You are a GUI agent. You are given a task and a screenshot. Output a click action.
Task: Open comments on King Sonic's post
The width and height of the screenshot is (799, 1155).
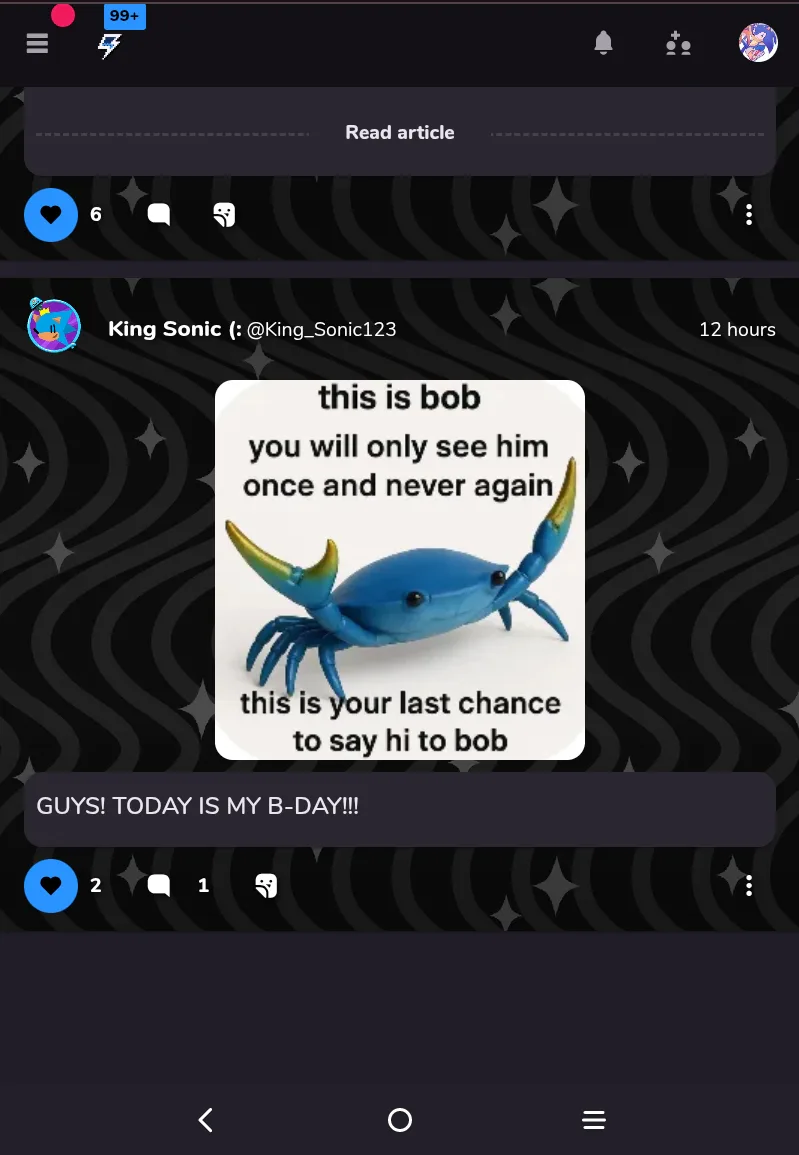(159, 885)
